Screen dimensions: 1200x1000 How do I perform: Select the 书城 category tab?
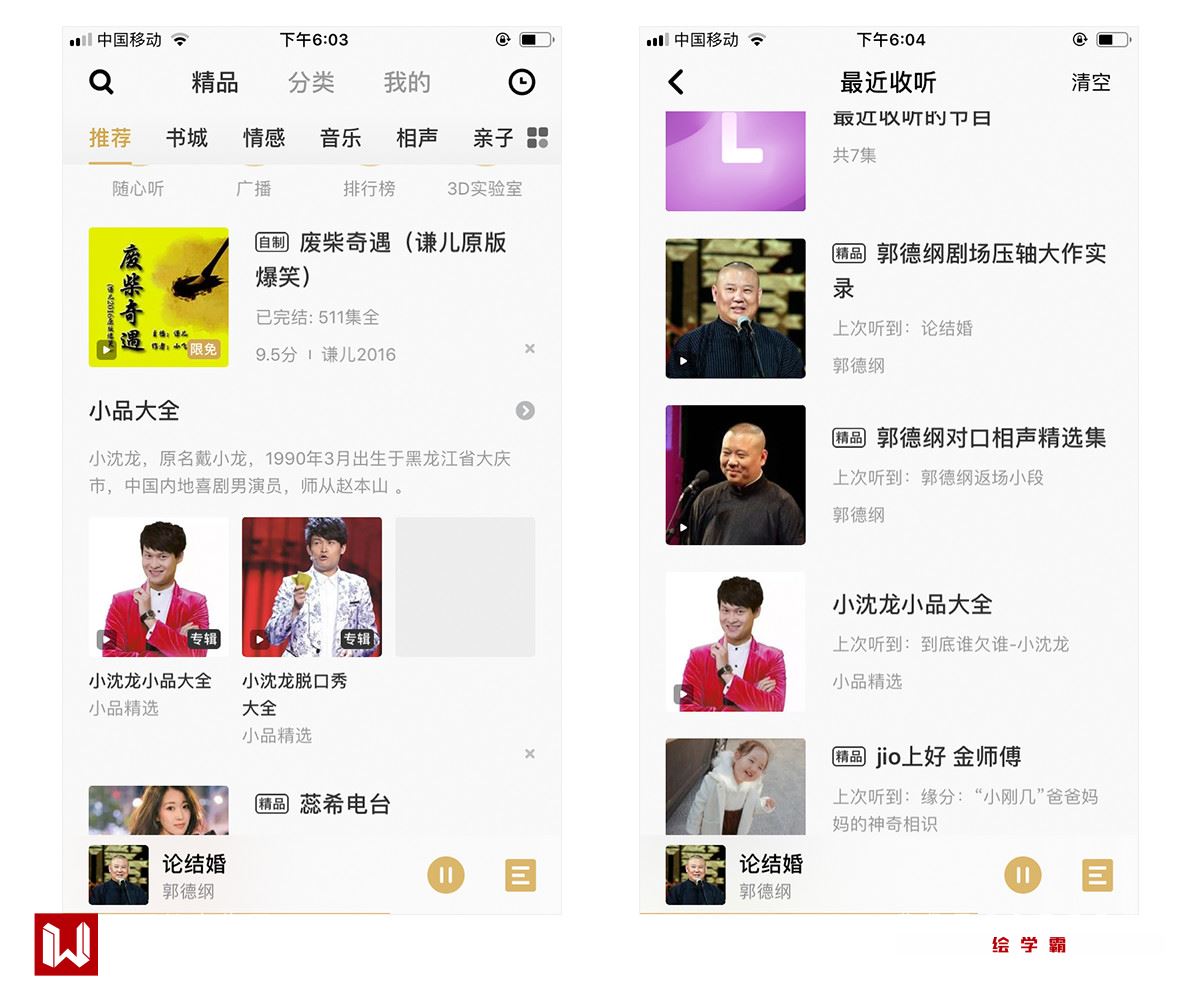pyautogui.click(x=187, y=138)
